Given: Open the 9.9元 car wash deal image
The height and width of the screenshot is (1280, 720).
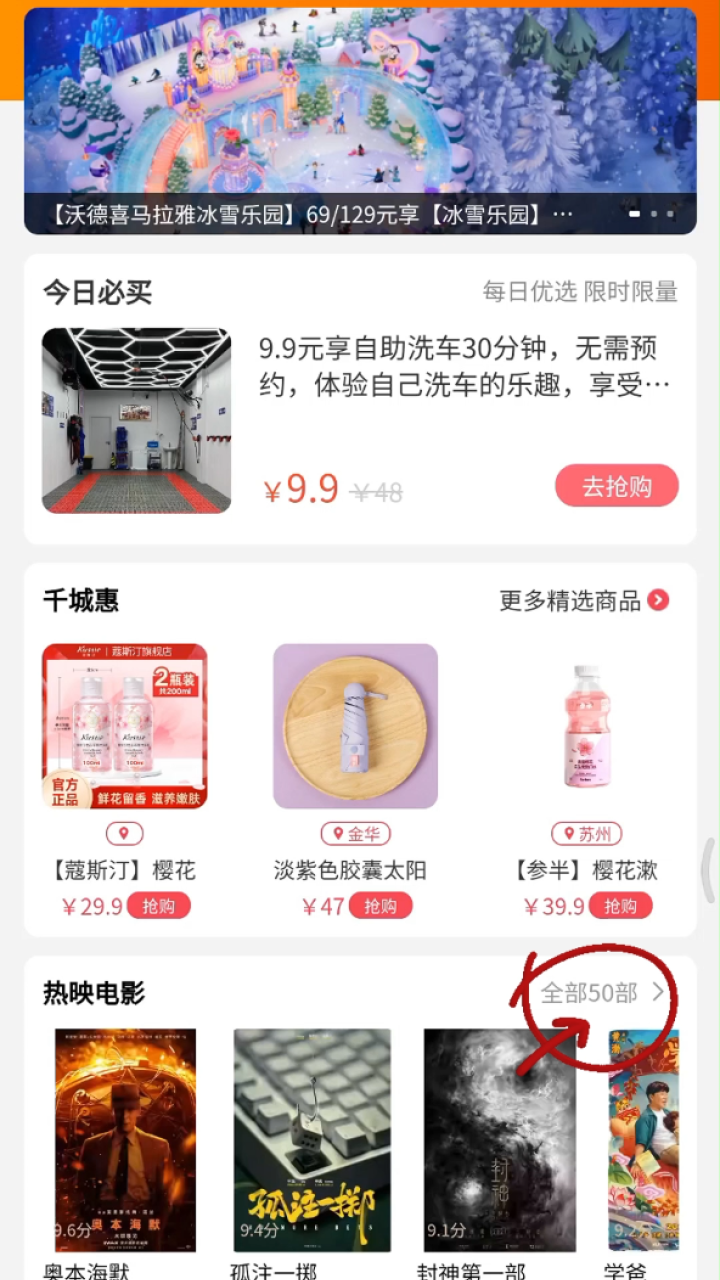Looking at the screenshot, I should 136,420.
